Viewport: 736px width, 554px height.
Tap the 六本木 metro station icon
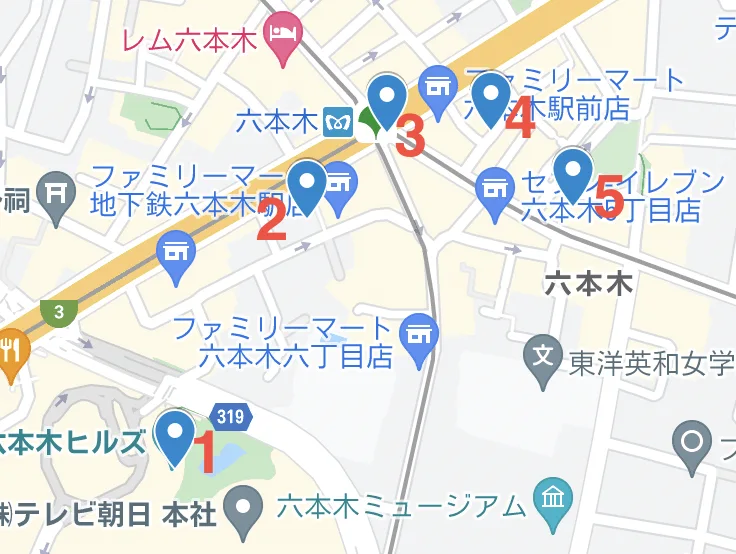339,122
